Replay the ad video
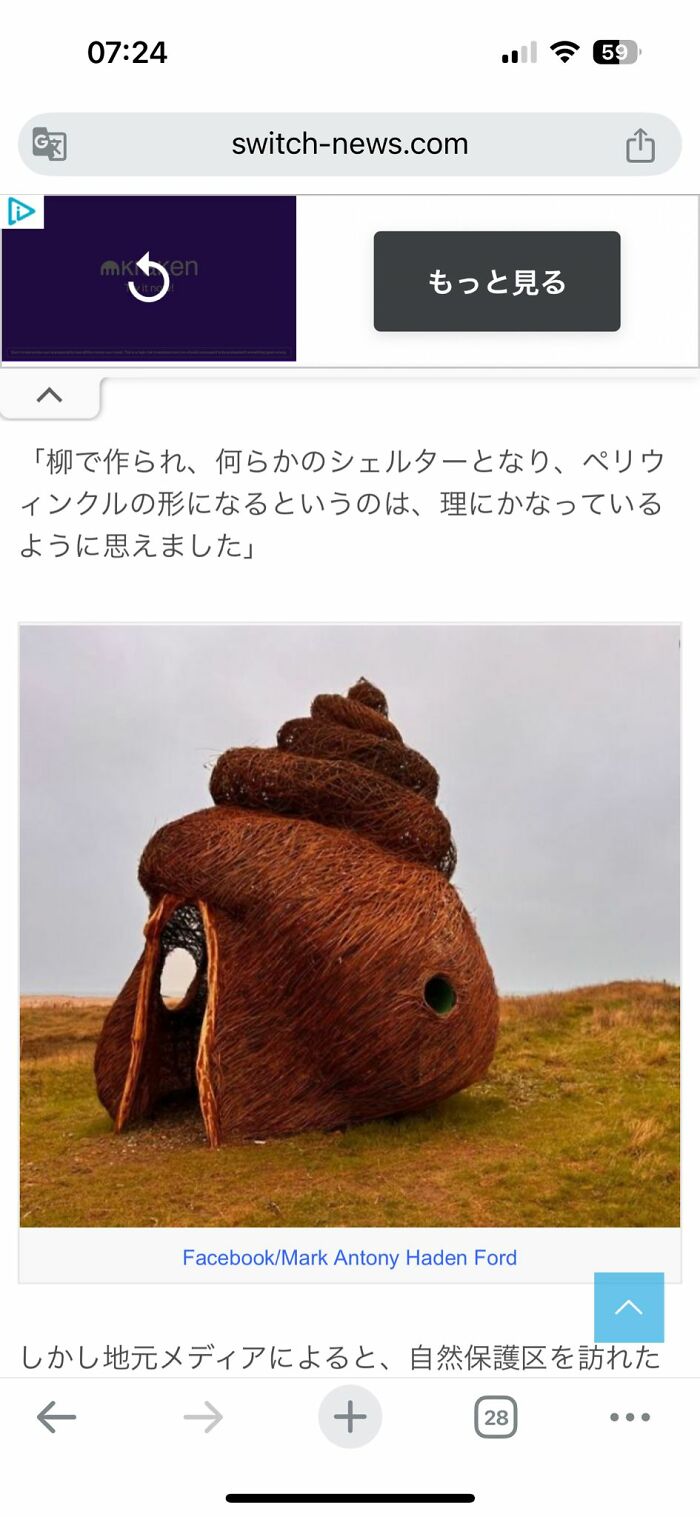700x1517 pixels. point(149,277)
